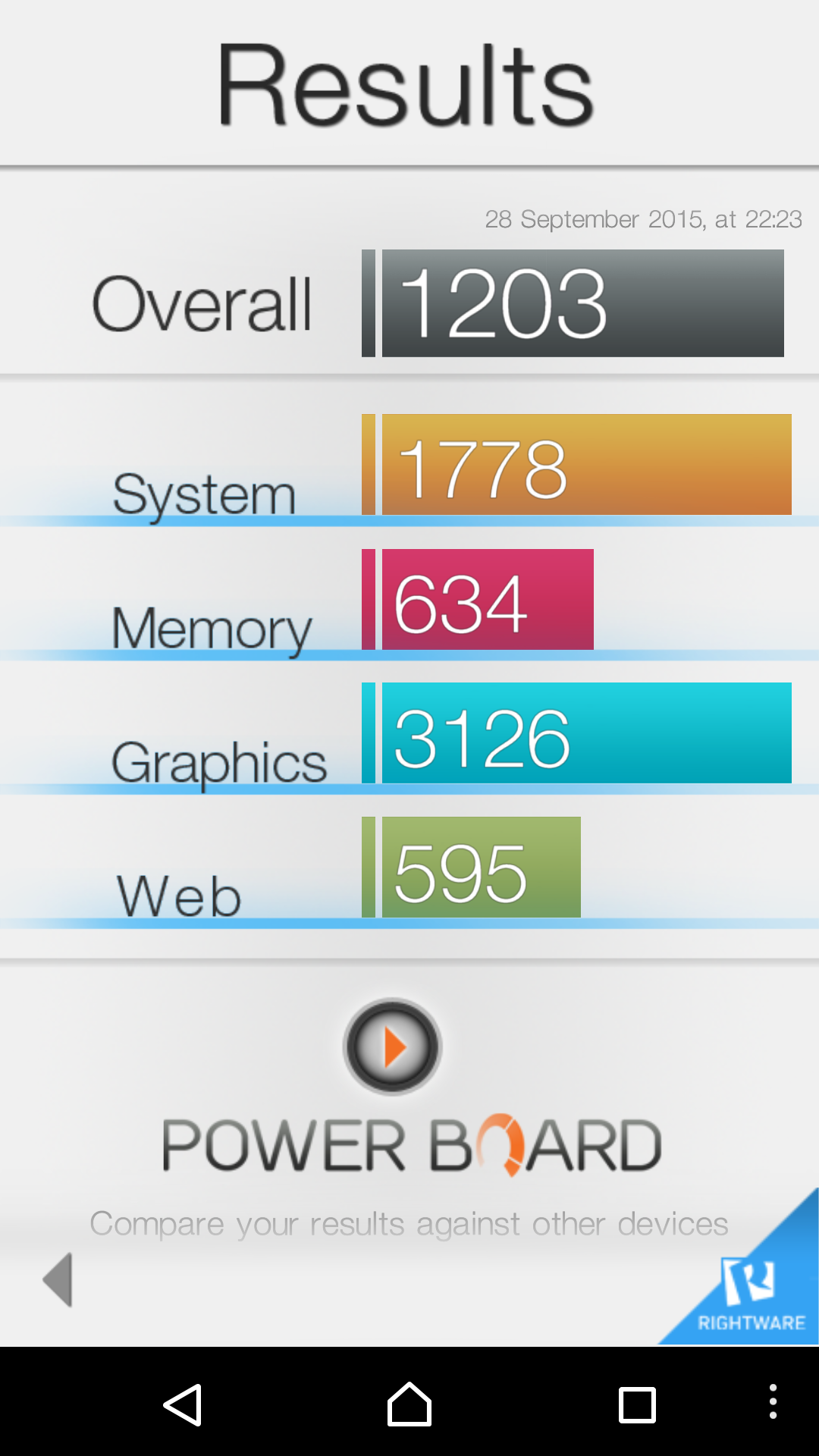Go back using the grey left arrow

[58, 1279]
